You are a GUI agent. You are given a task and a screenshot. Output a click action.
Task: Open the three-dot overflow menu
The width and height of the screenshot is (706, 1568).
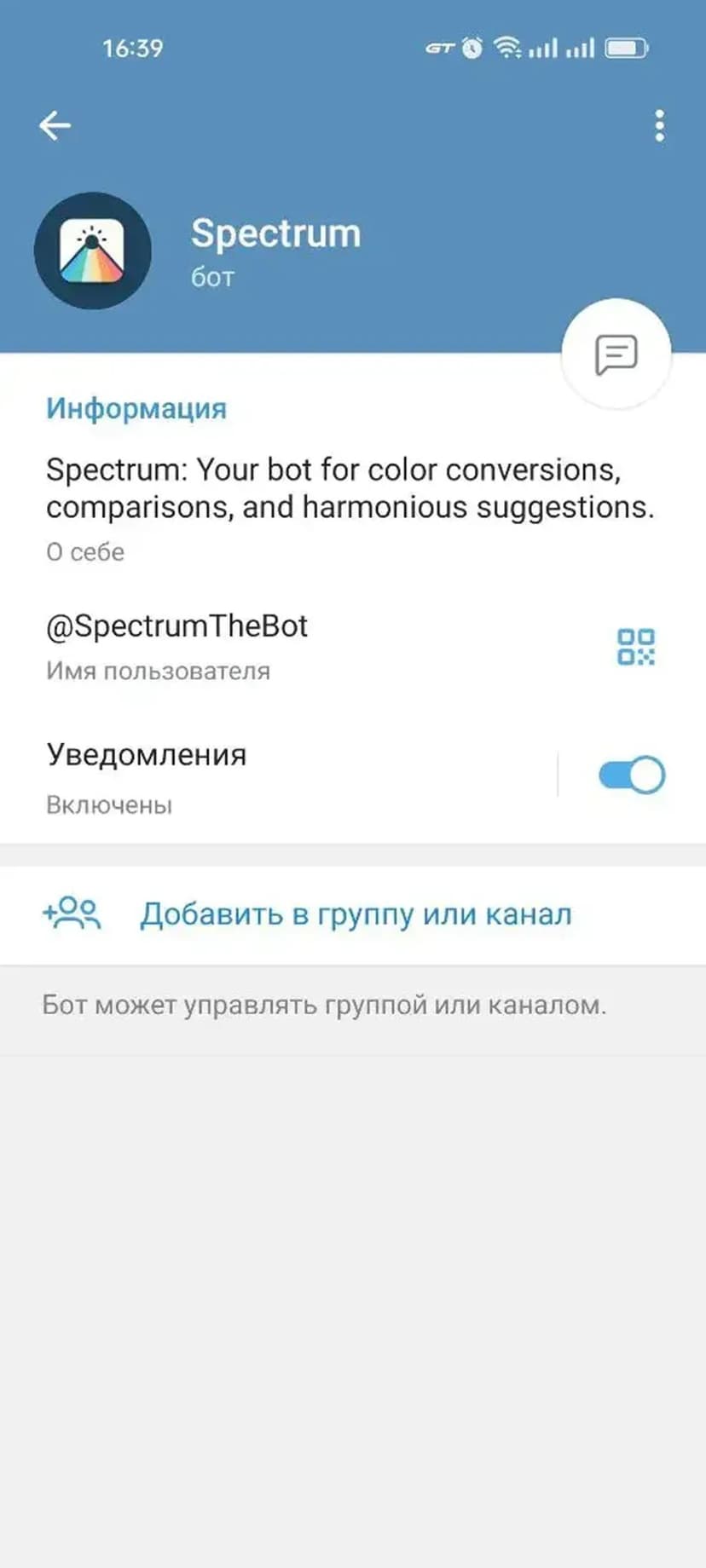659,126
